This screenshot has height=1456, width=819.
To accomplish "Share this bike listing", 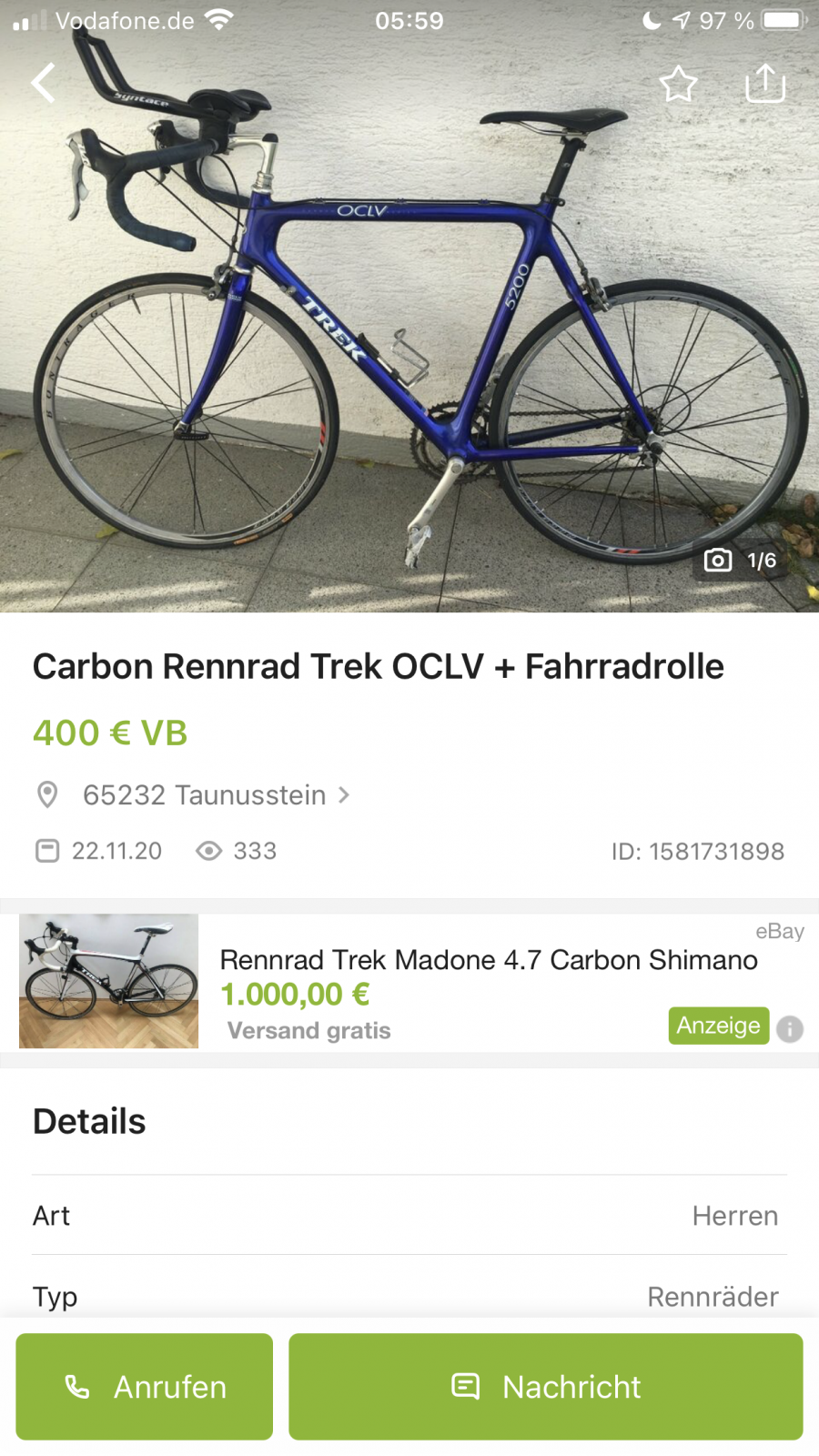I will coord(765,84).
